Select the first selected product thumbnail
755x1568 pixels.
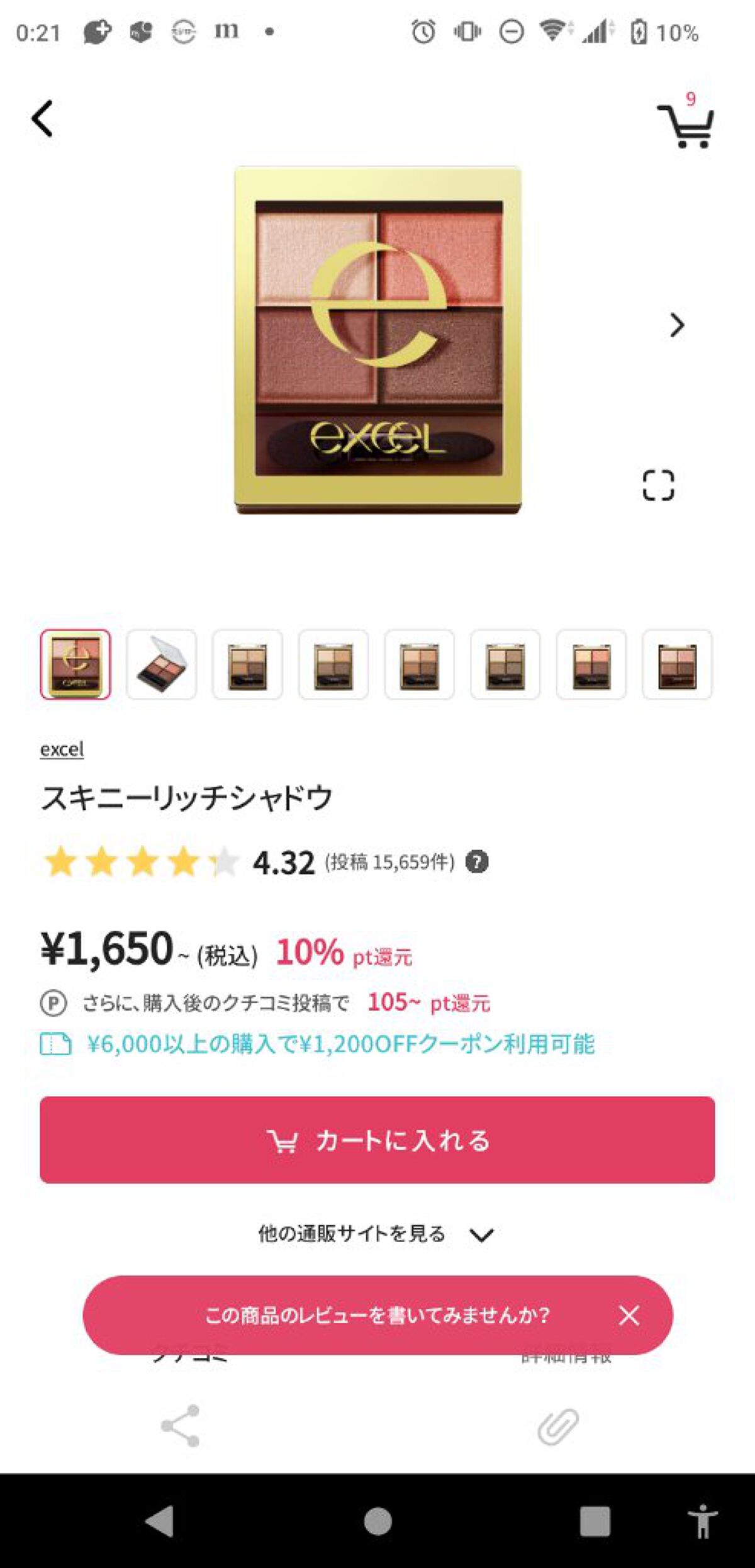click(x=75, y=664)
